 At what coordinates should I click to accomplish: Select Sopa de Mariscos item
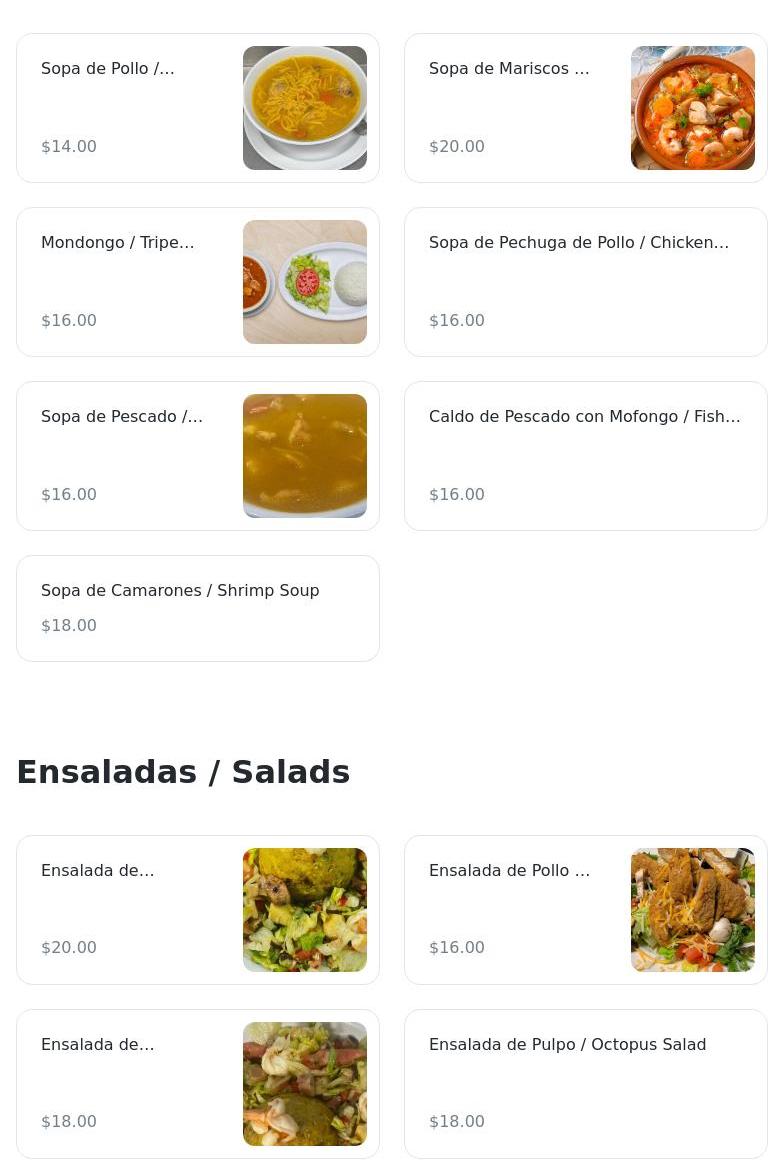pos(585,108)
